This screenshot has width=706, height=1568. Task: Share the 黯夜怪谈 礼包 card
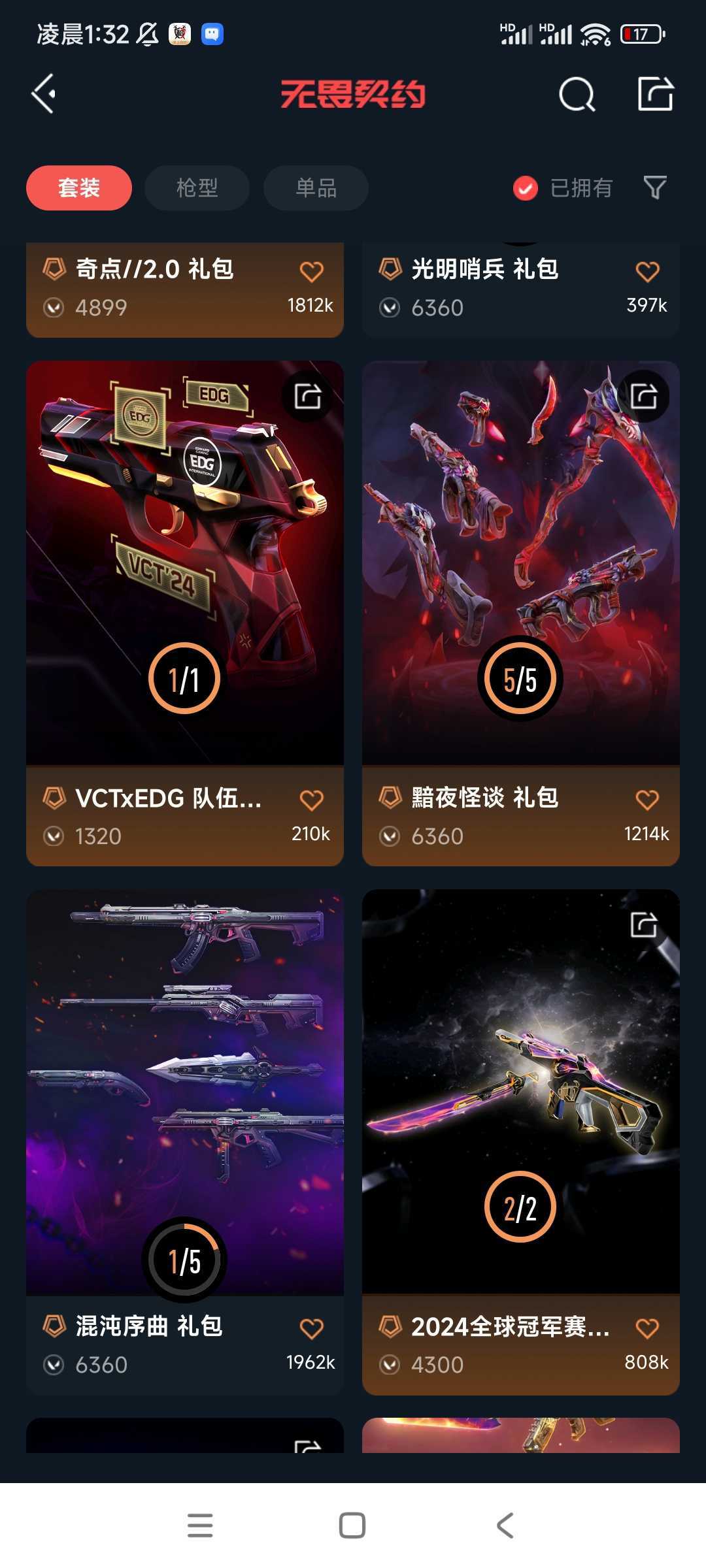tap(644, 396)
